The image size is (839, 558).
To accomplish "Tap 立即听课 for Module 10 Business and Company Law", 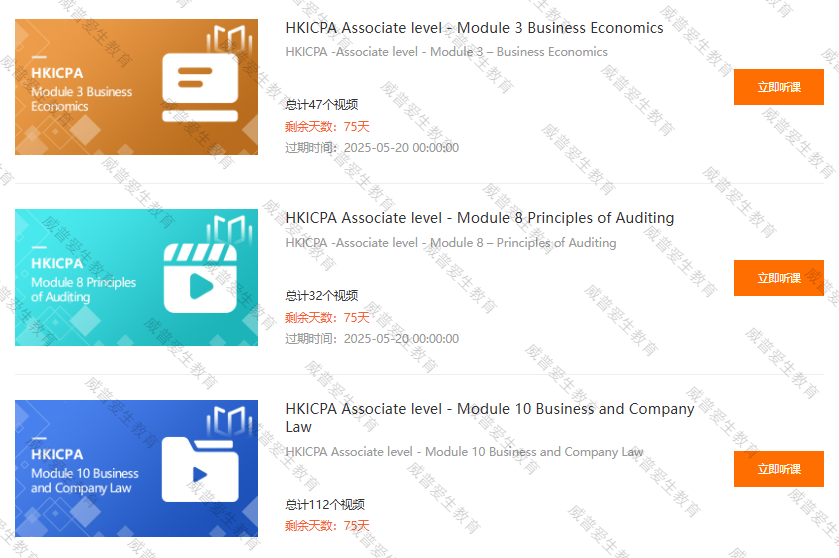I will 778,469.
